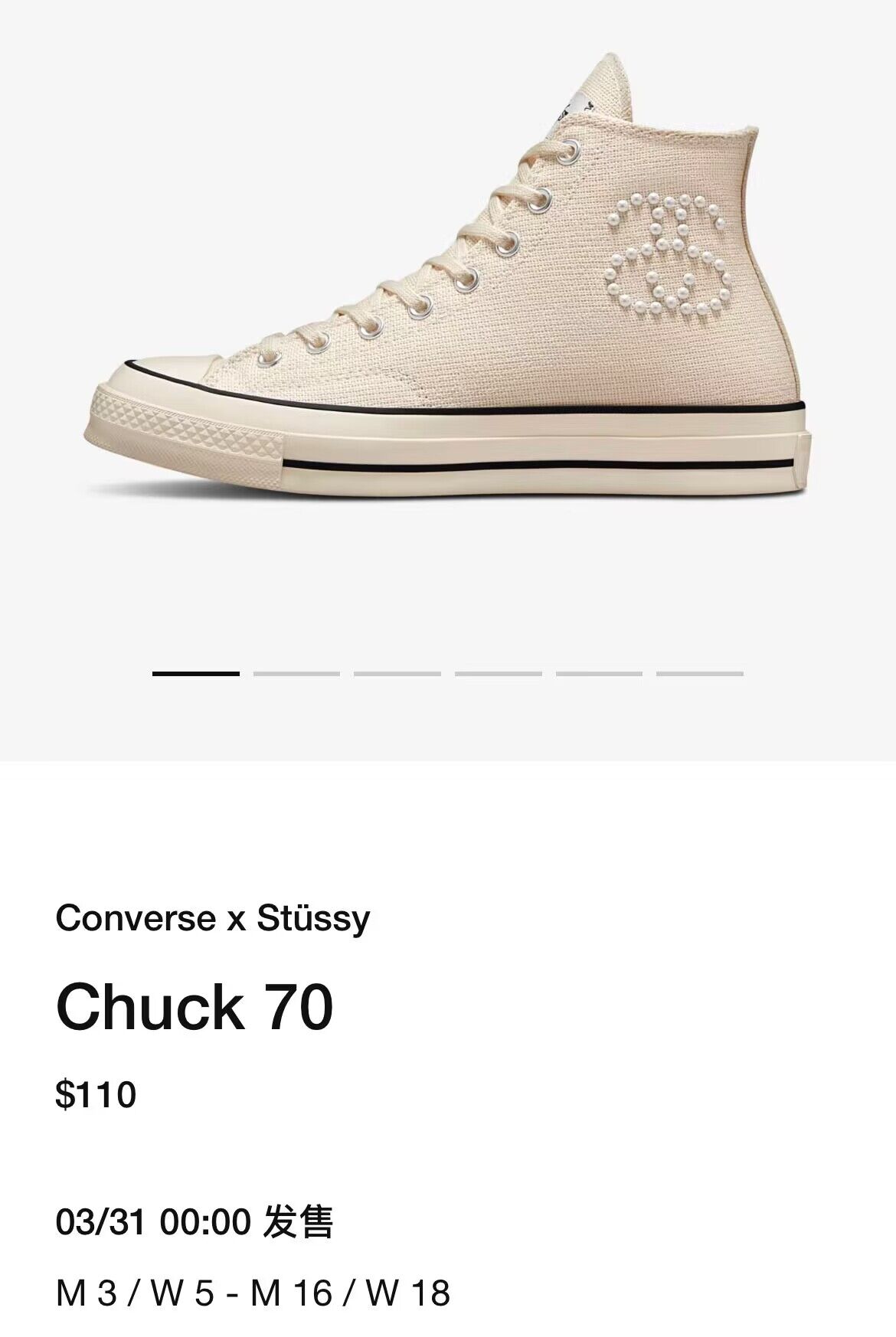Open the Chuck 70 product image

pyautogui.click(x=448, y=276)
